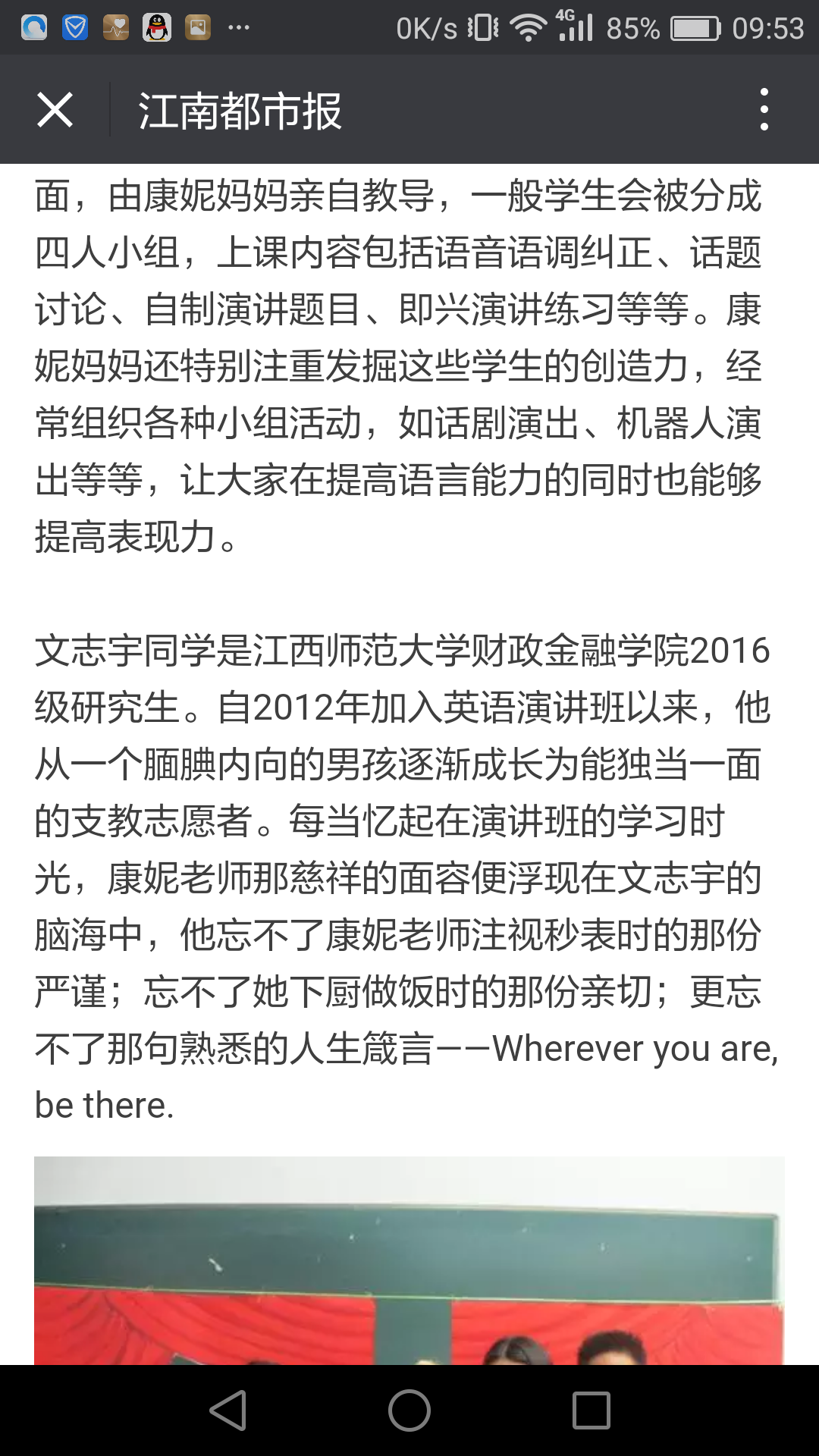Open the three-dot overflow menu
819x1456 pixels.
[764, 110]
